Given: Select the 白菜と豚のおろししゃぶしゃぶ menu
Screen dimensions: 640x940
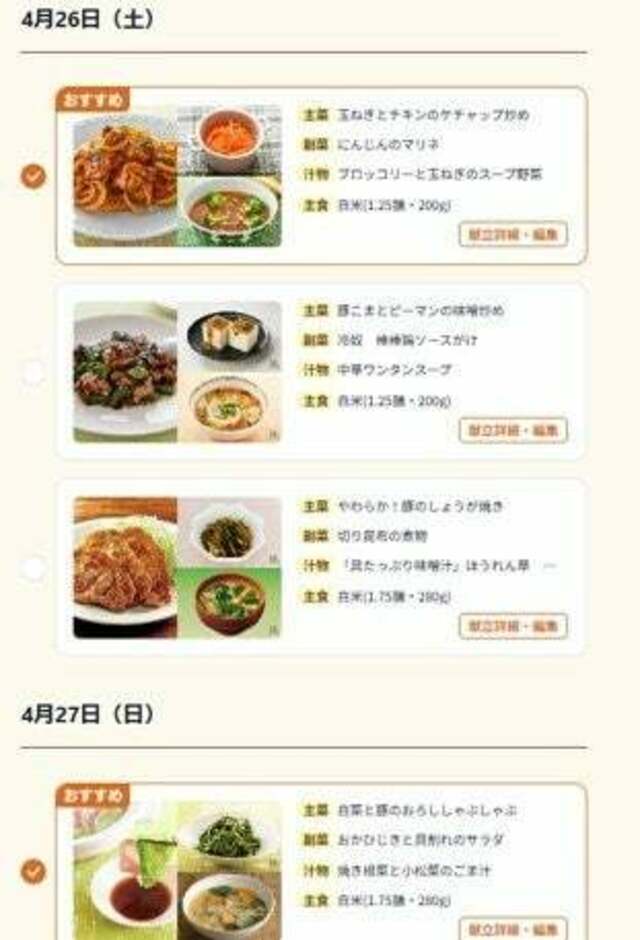Looking at the screenshot, I should tap(33, 871).
